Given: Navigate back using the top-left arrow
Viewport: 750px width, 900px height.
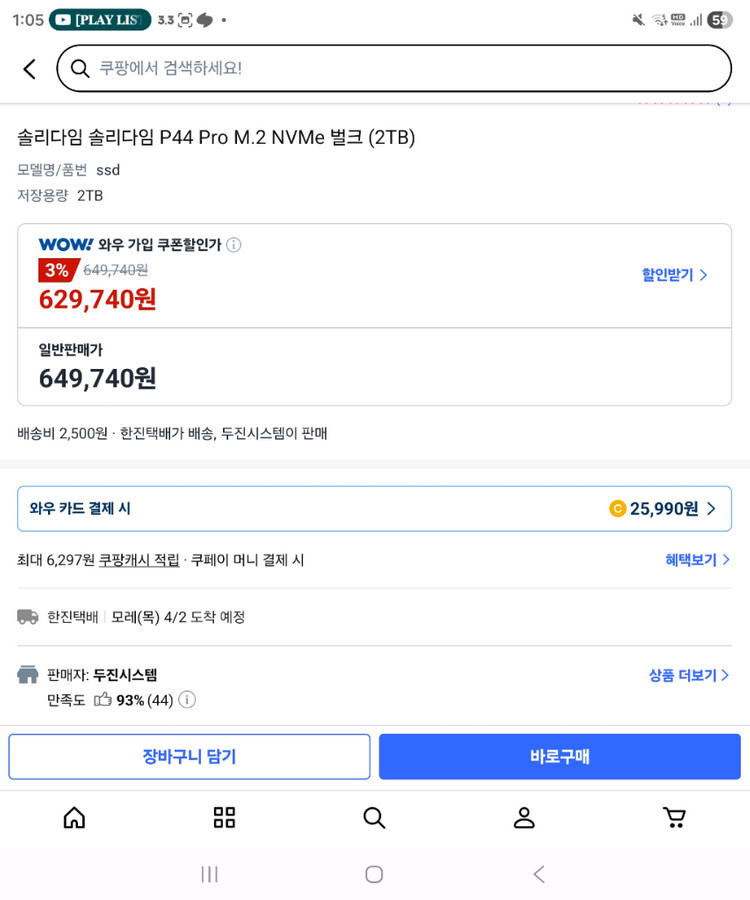Looking at the screenshot, I should (28, 68).
